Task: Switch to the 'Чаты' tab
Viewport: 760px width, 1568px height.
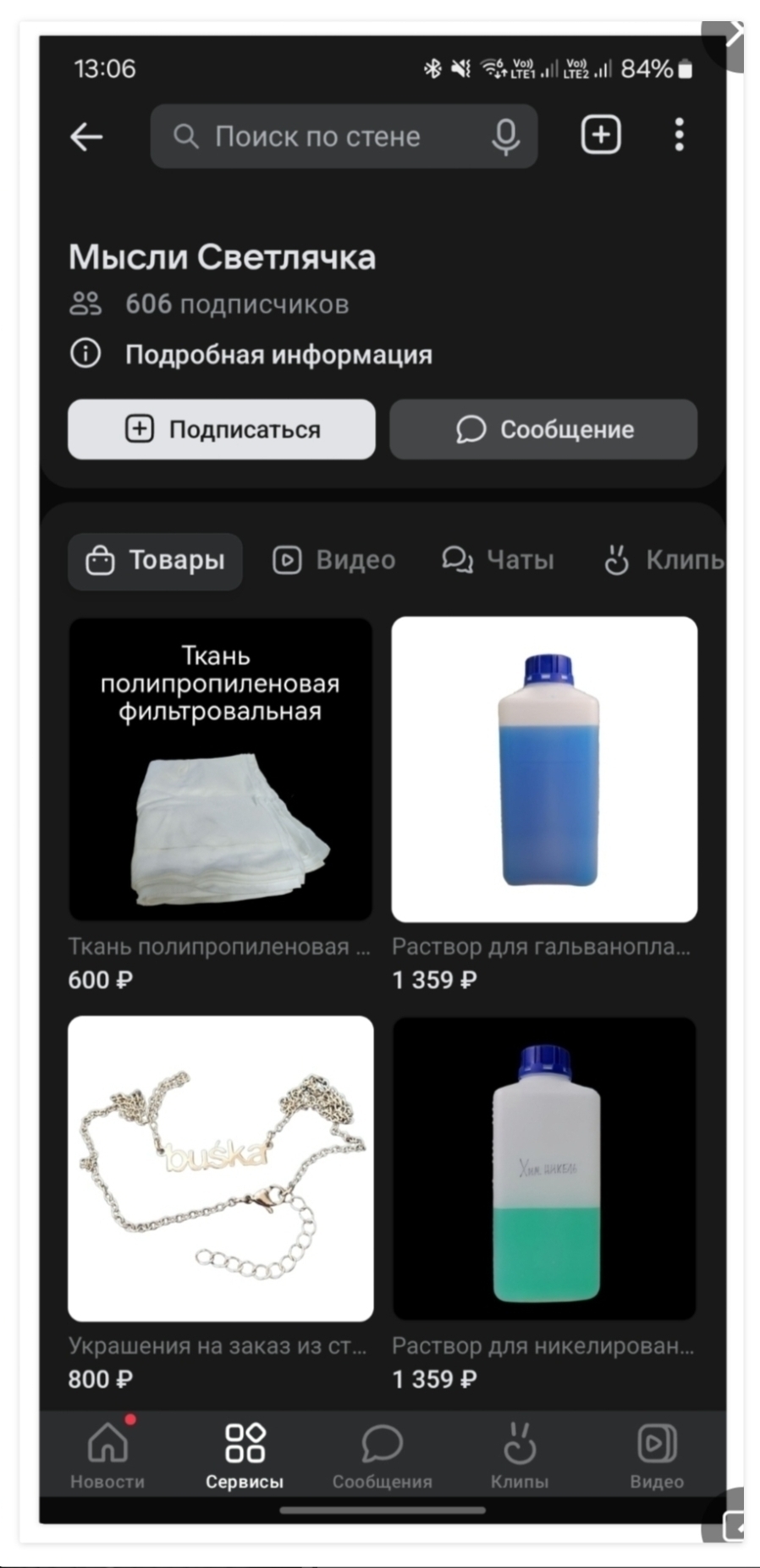Action: (x=498, y=560)
